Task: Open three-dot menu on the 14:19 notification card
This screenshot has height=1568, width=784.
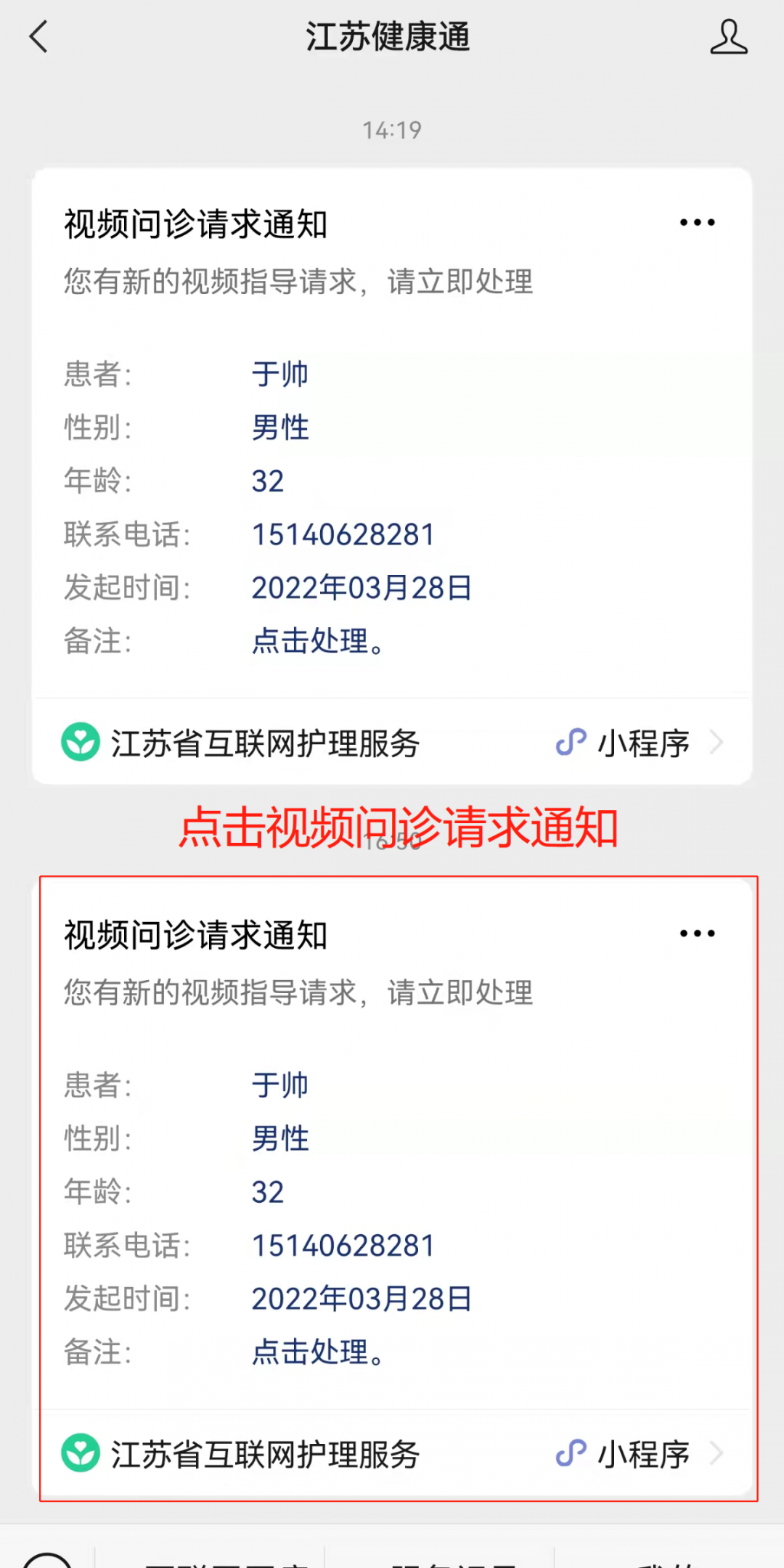Action: point(697,223)
